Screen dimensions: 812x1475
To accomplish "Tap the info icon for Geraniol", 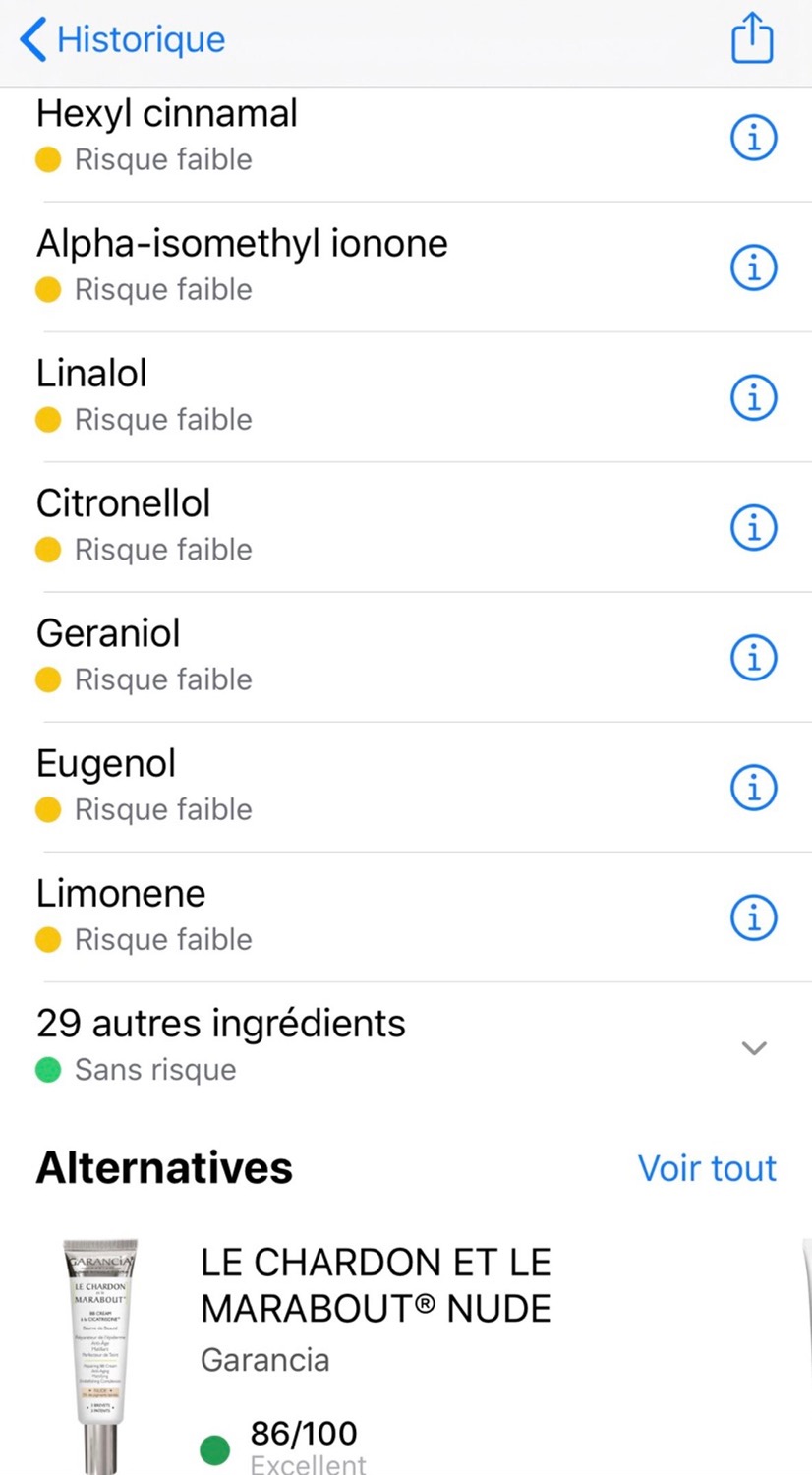I will tap(754, 657).
